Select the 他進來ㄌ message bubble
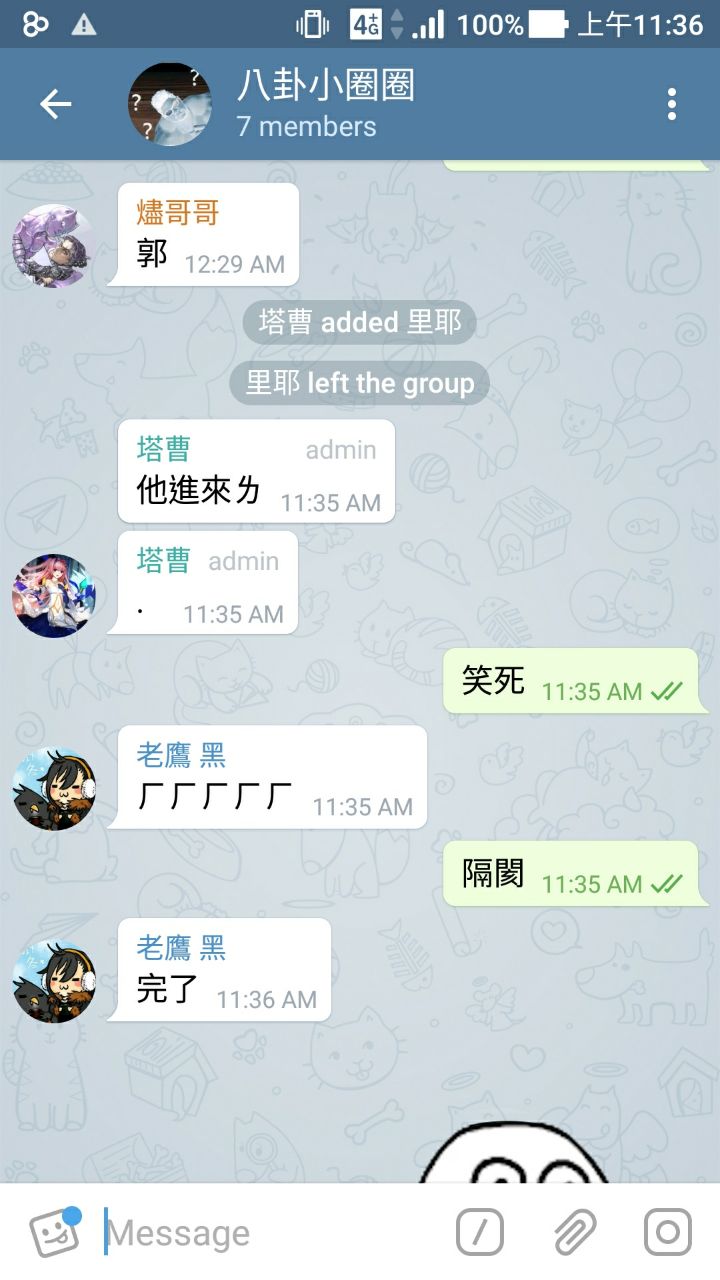The height and width of the screenshot is (1280, 720). click(256, 471)
